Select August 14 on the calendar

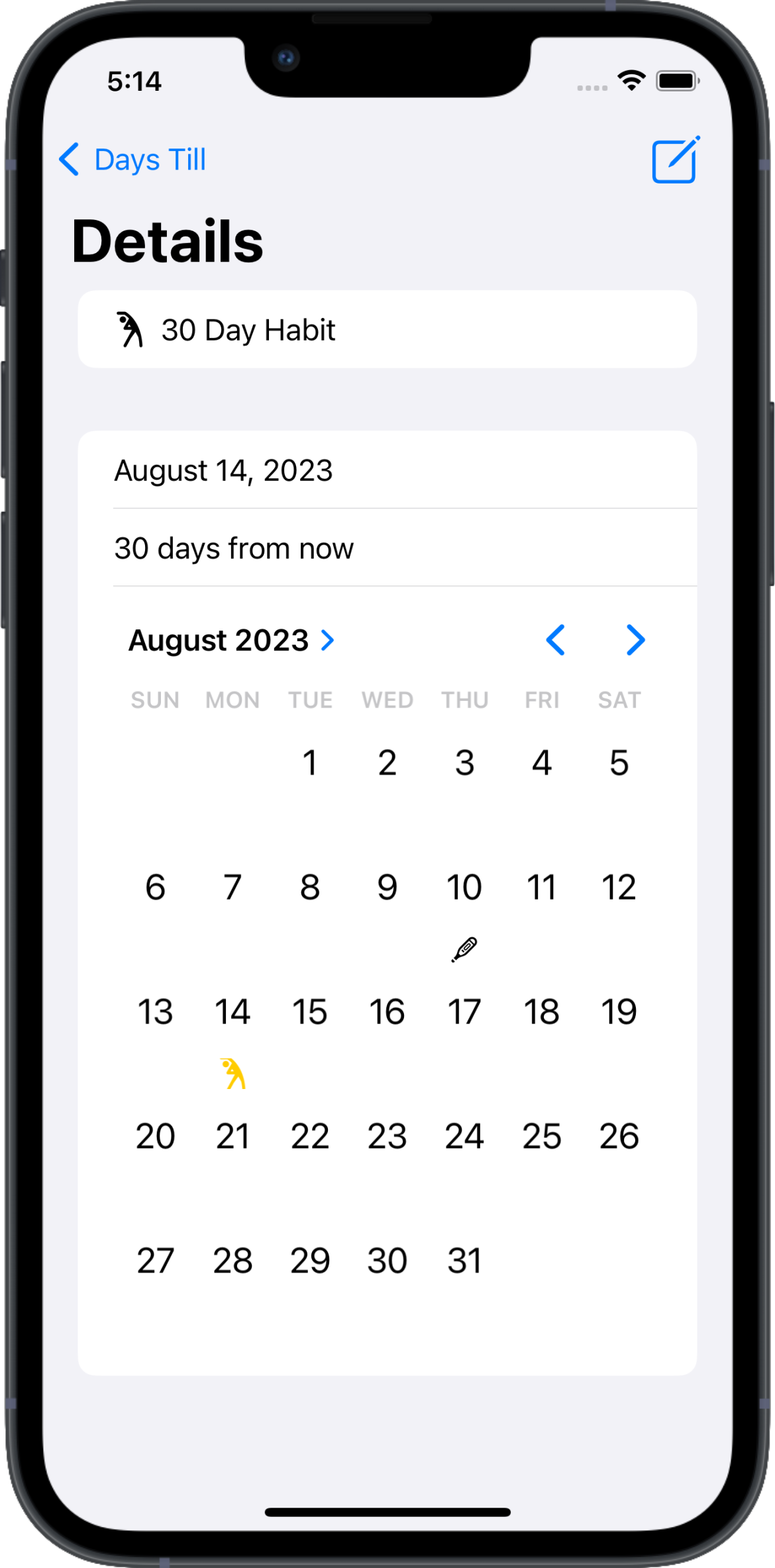(232, 1012)
